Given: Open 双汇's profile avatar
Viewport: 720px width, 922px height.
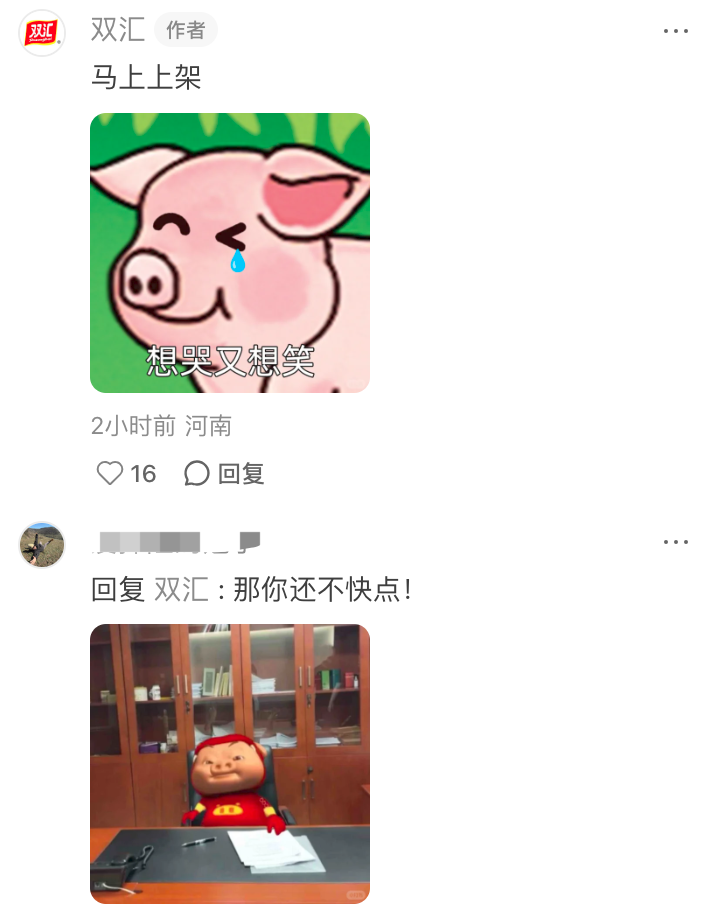Looking at the screenshot, I should [x=42, y=33].
